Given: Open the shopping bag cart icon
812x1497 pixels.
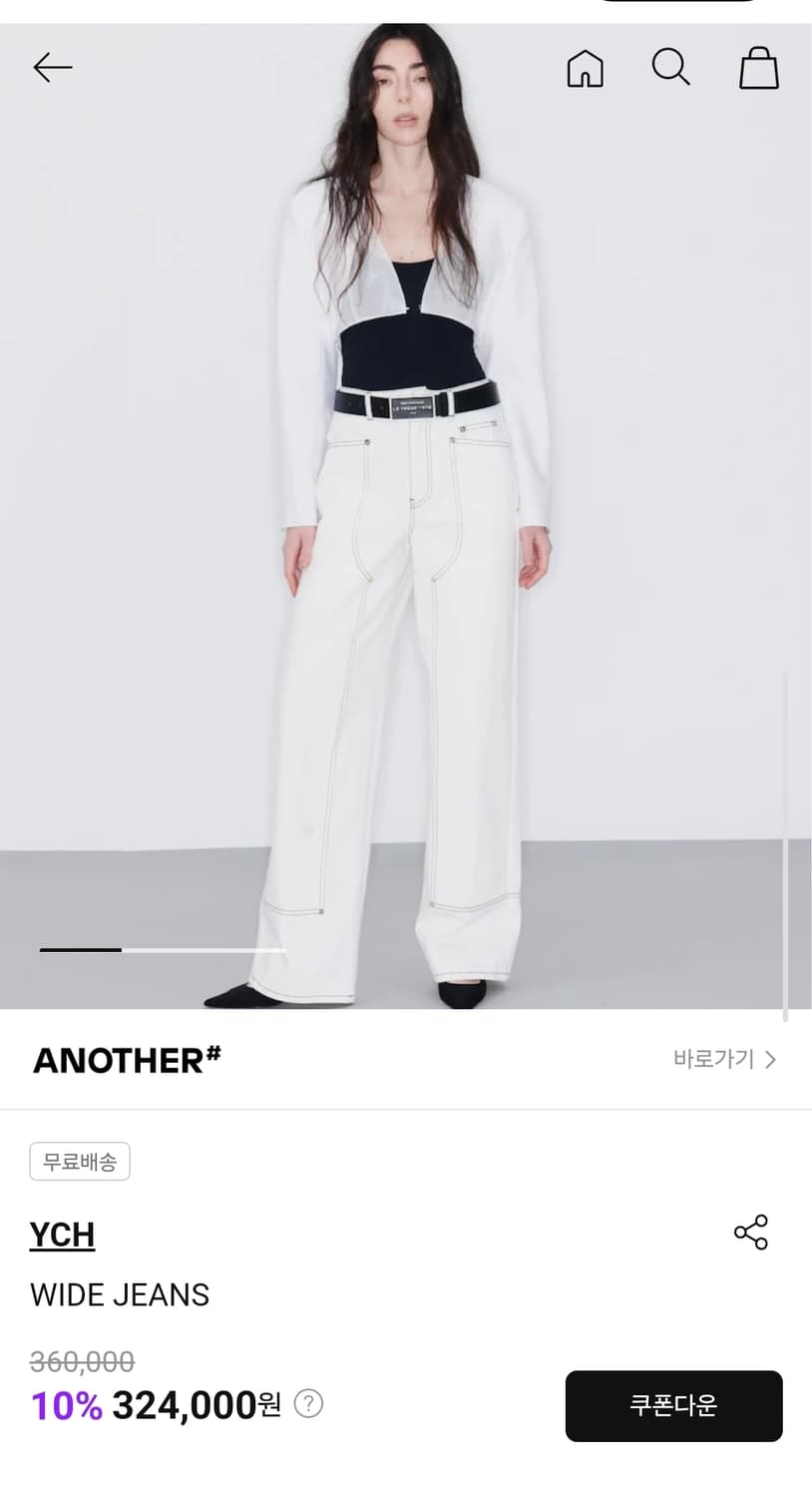Looking at the screenshot, I should click(x=758, y=68).
